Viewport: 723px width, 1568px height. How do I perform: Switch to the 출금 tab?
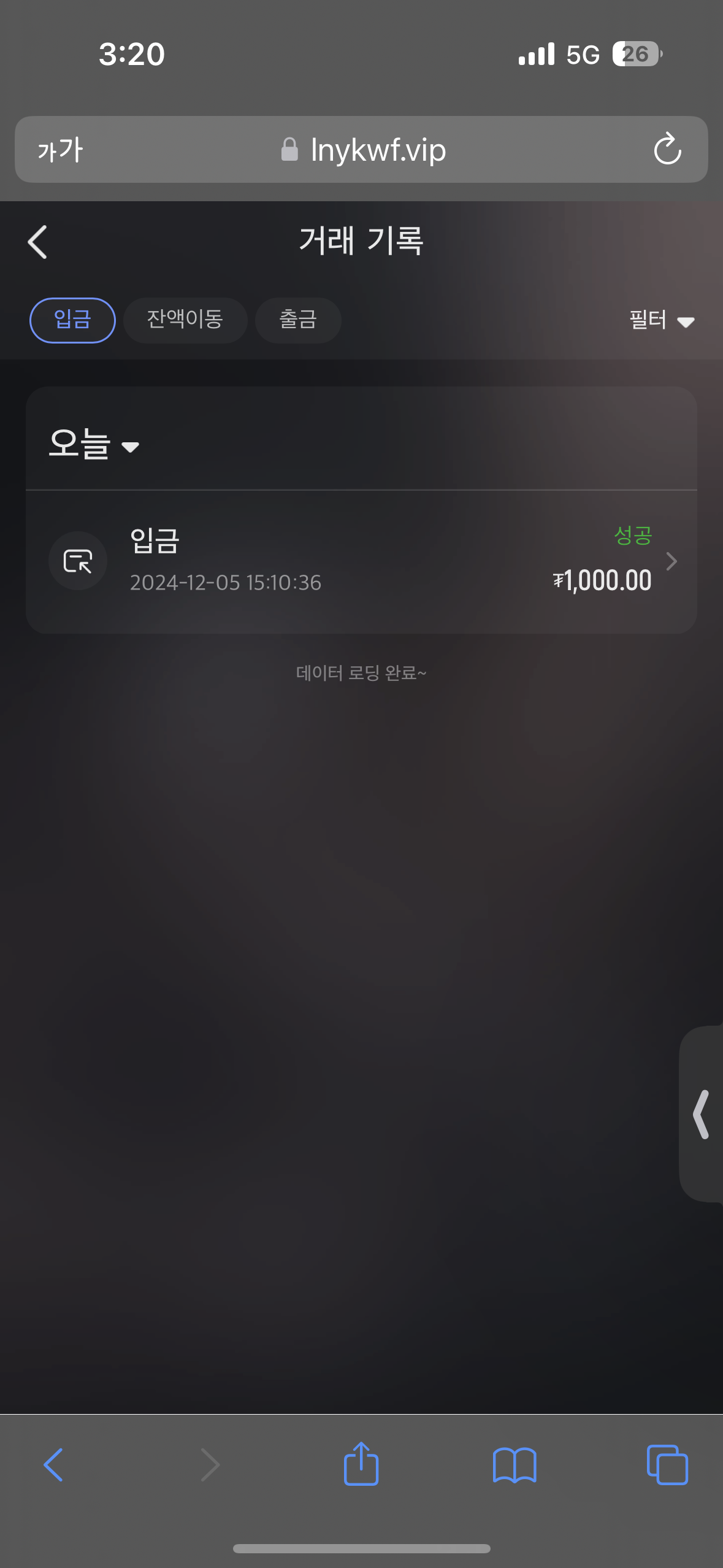coord(298,320)
